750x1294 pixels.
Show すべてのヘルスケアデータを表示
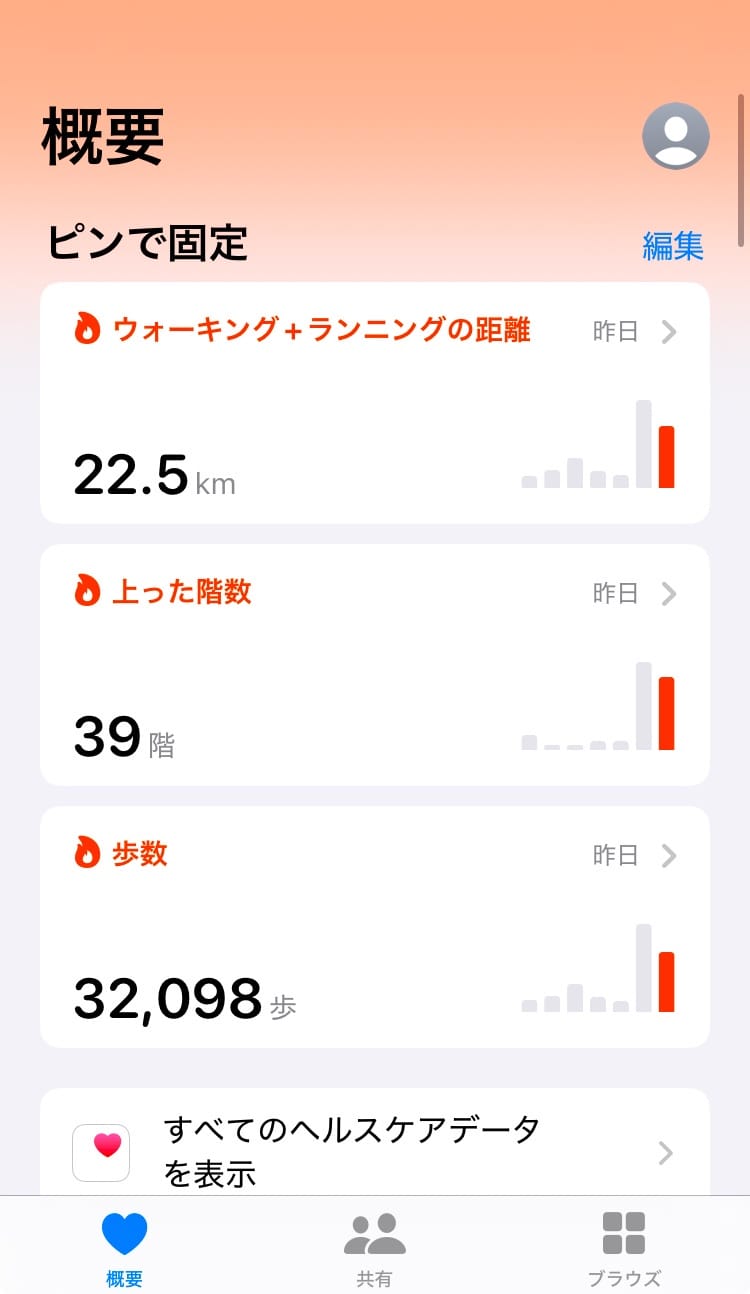pyautogui.click(x=374, y=1150)
